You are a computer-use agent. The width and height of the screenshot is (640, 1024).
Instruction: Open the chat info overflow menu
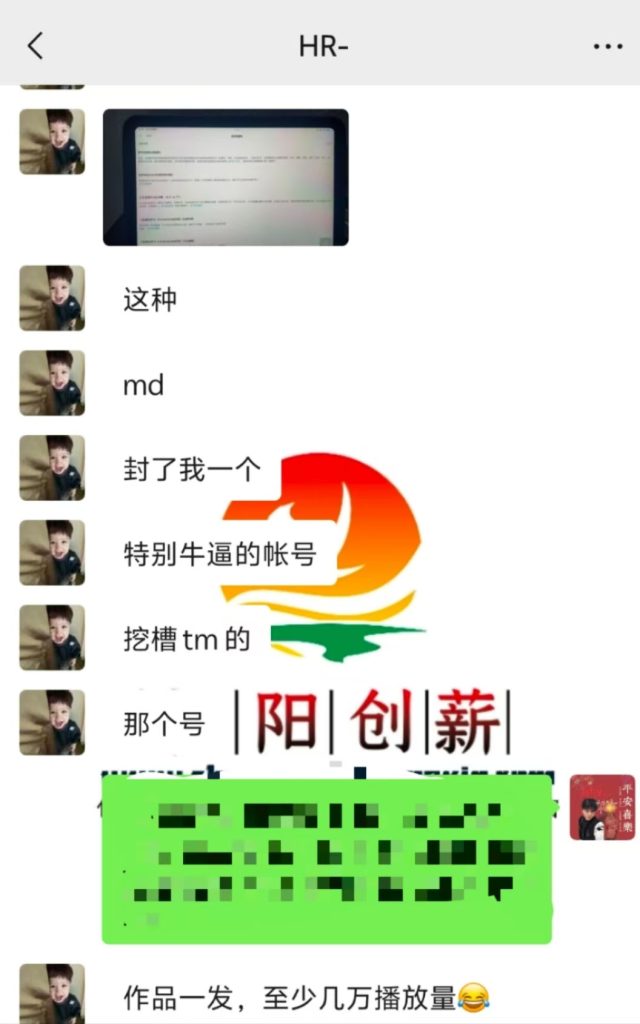pos(608,46)
